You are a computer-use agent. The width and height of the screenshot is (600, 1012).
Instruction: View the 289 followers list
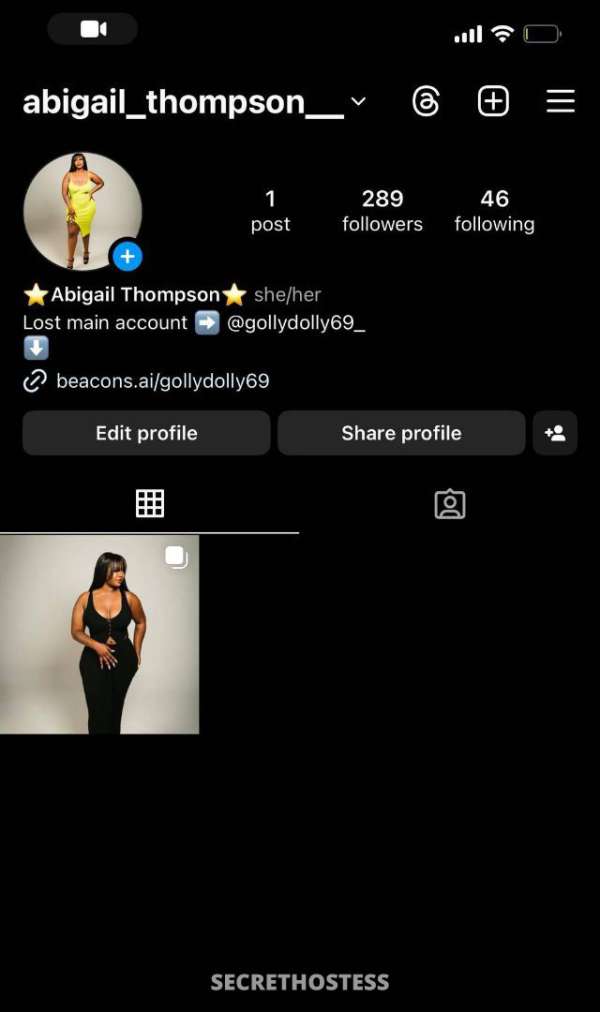pos(382,210)
